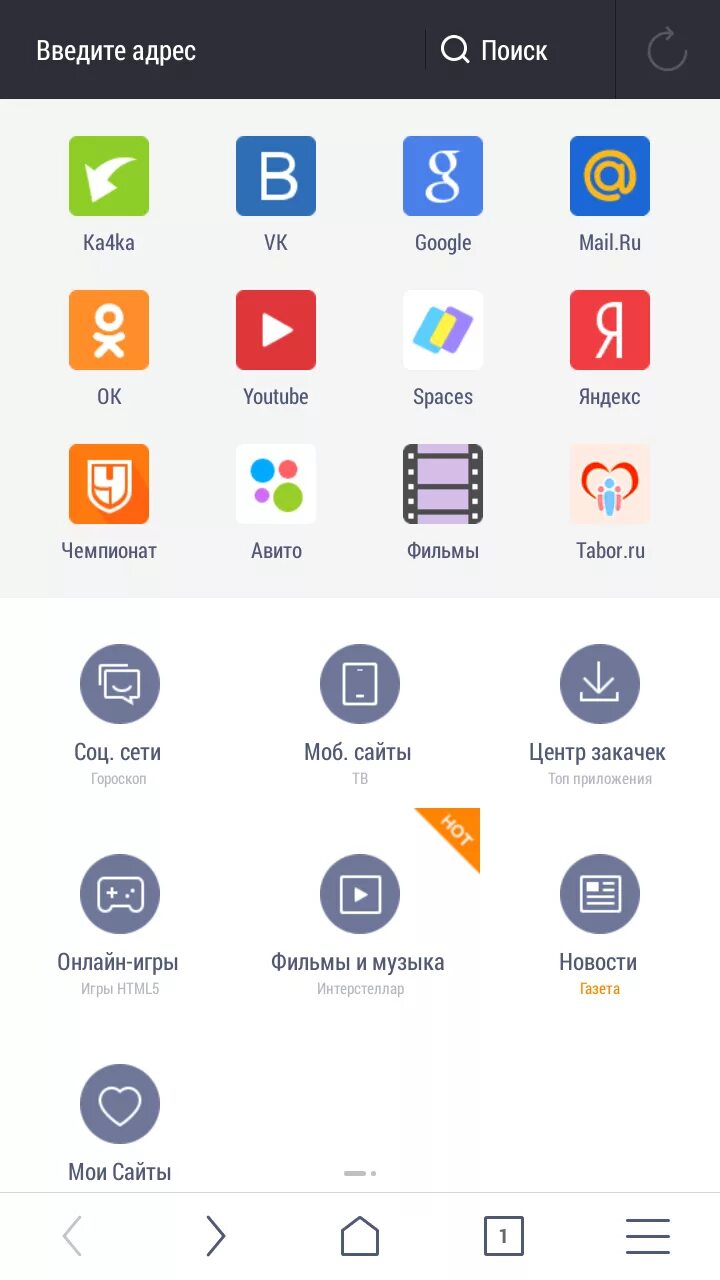Tap the address field Введите адрес
This screenshot has height=1280, width=720.
point(215,50)
